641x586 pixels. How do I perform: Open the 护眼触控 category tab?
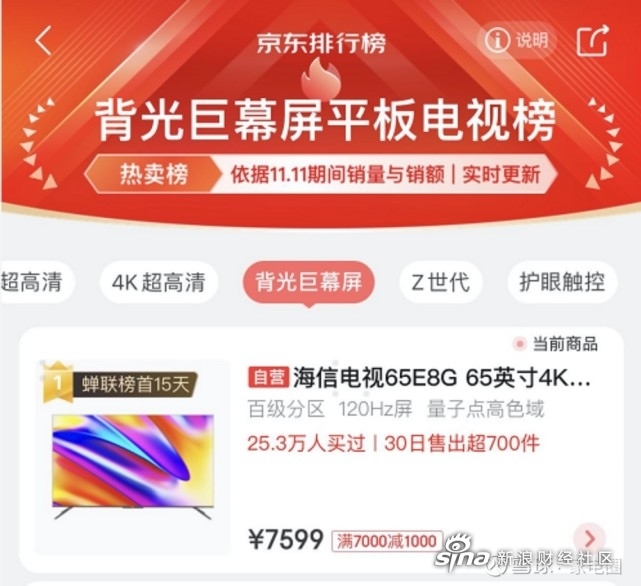point(561,282)
